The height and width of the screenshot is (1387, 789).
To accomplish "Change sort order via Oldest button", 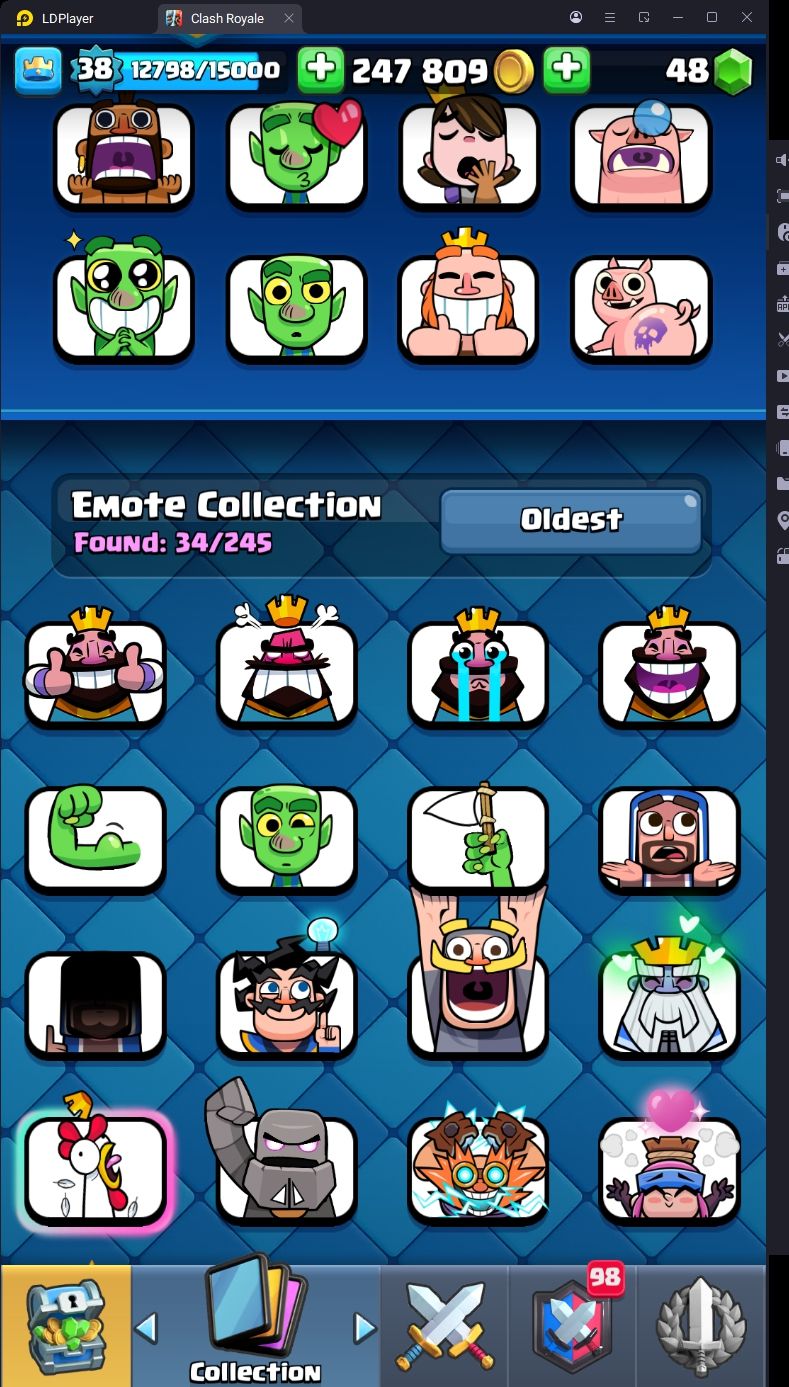I will [571, 519].
